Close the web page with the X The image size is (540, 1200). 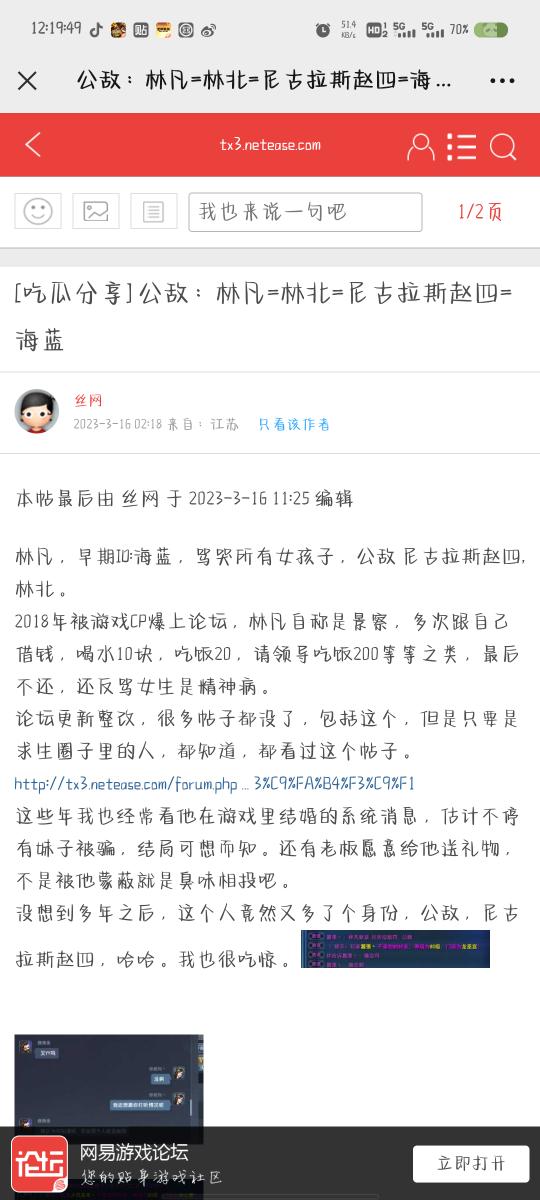point(27,81)
